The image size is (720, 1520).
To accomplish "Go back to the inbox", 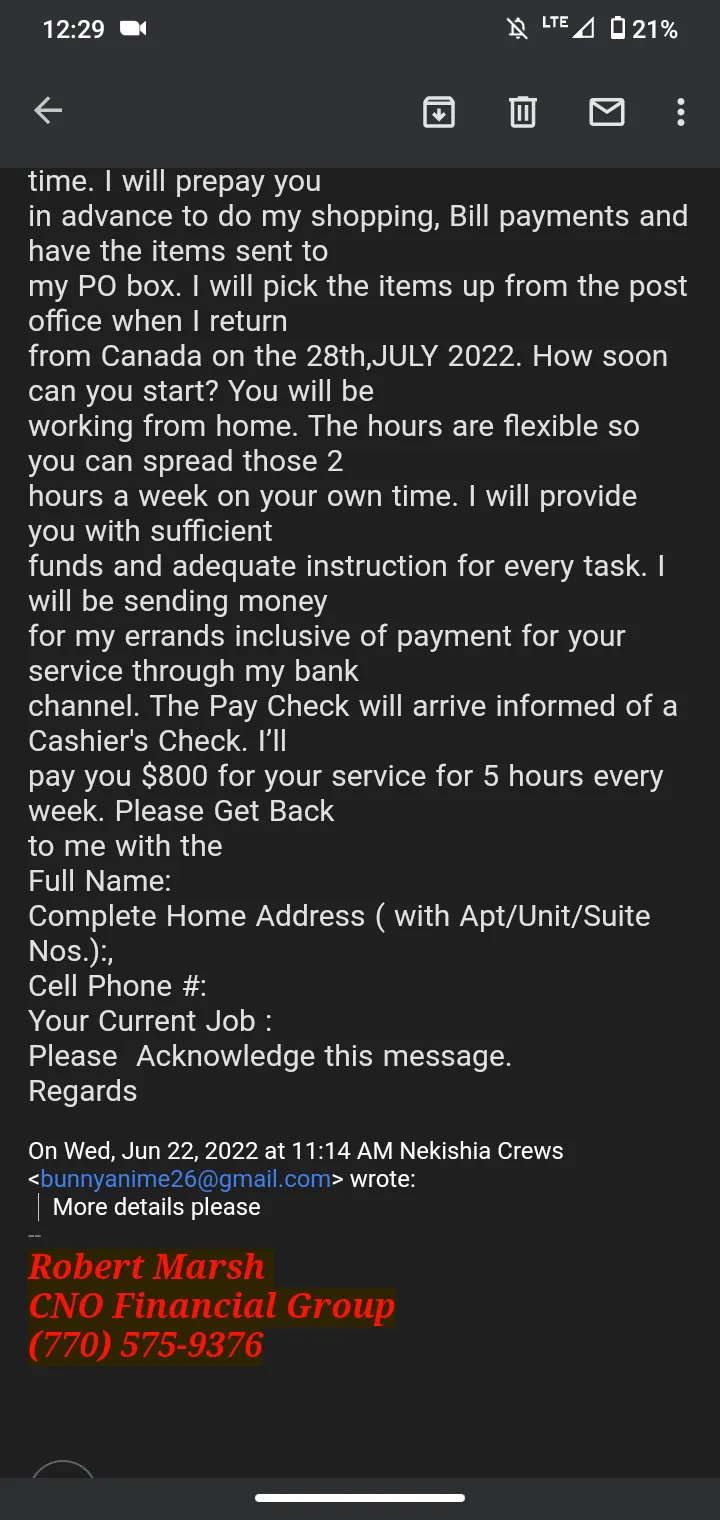I will click(x=48, y=111).
